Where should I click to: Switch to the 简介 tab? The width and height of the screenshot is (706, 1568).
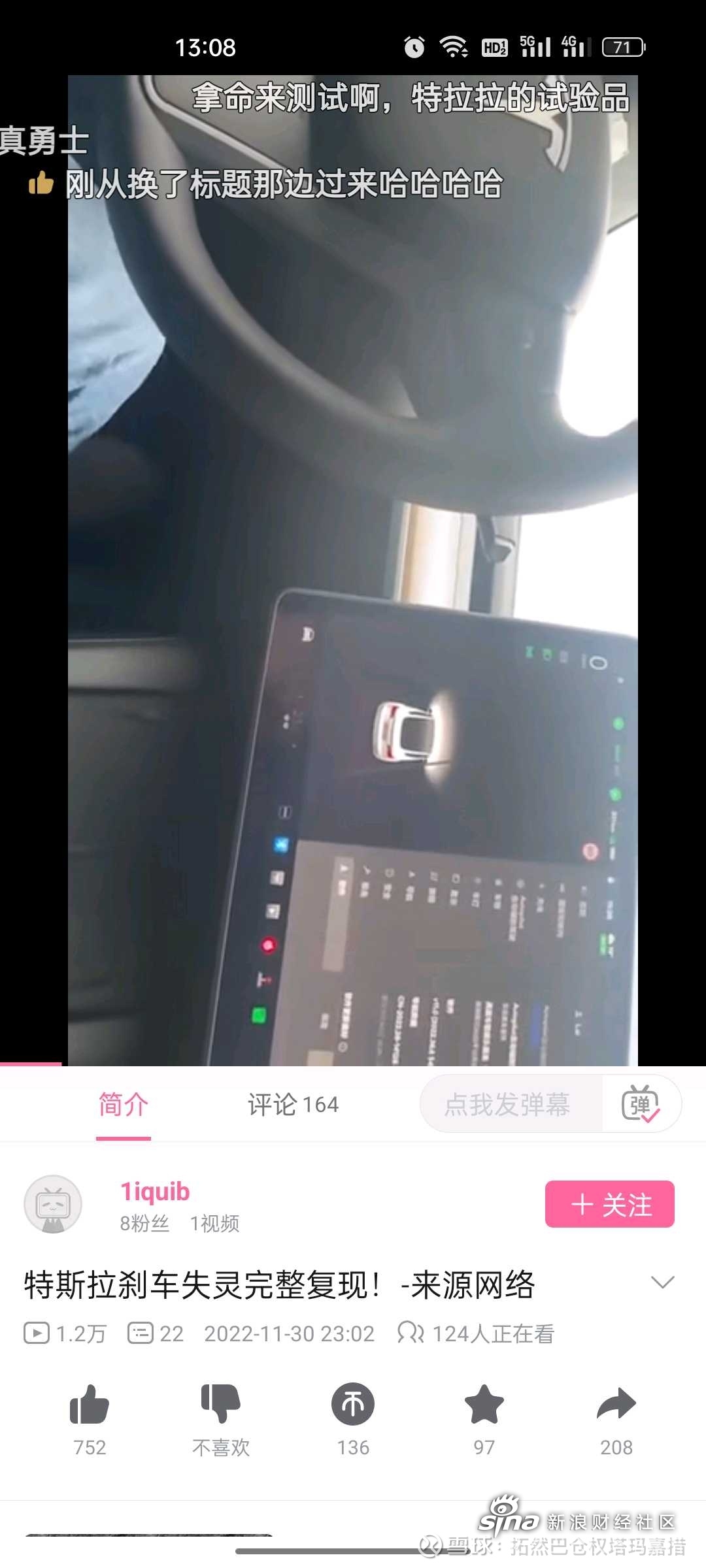pos(123,1105)
